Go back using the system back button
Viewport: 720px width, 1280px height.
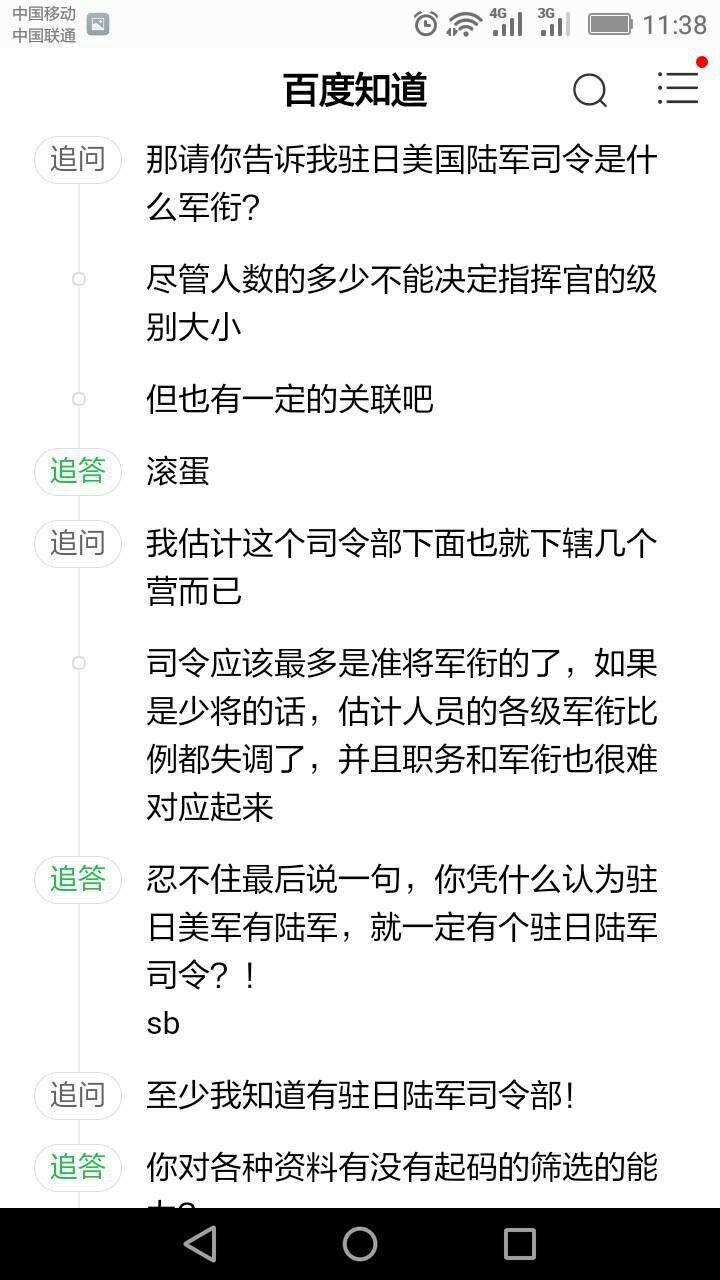coord(200,1244)
